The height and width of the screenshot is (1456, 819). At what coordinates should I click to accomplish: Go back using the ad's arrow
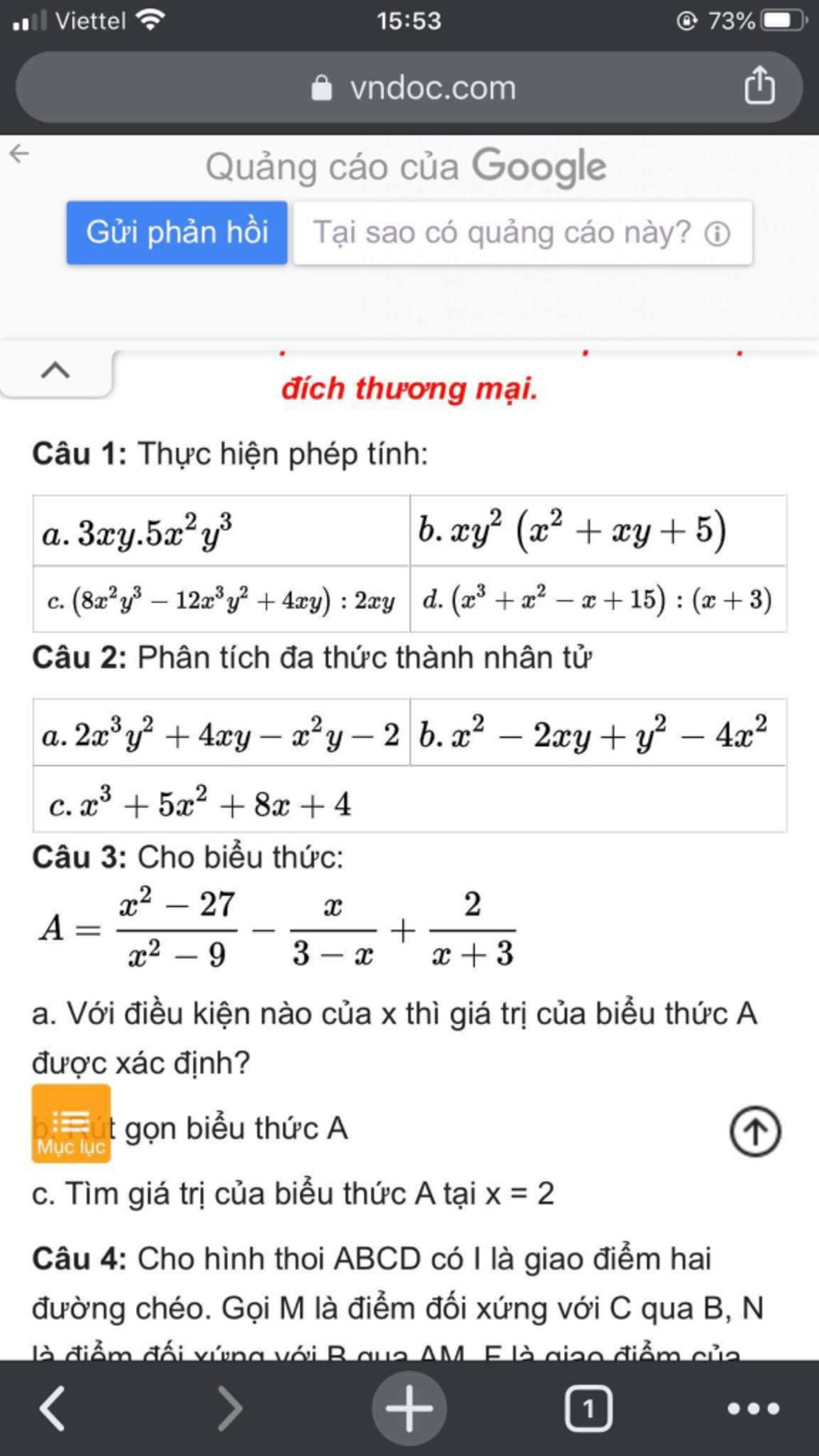(19, 153)
